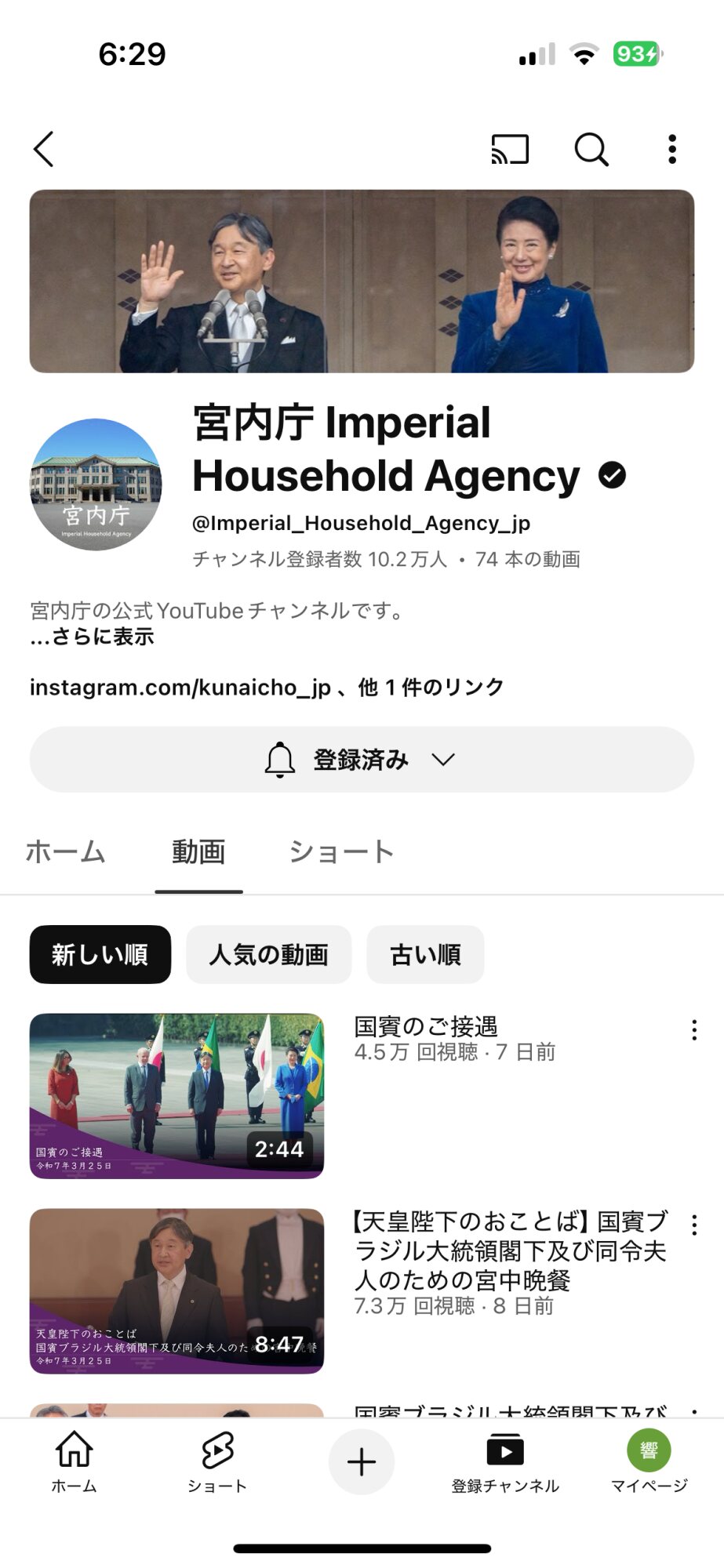Play the 天皇陛下のおことば 宮中晩餐 video
This screenshot has height=1568, width=724.
point(176,1290)
